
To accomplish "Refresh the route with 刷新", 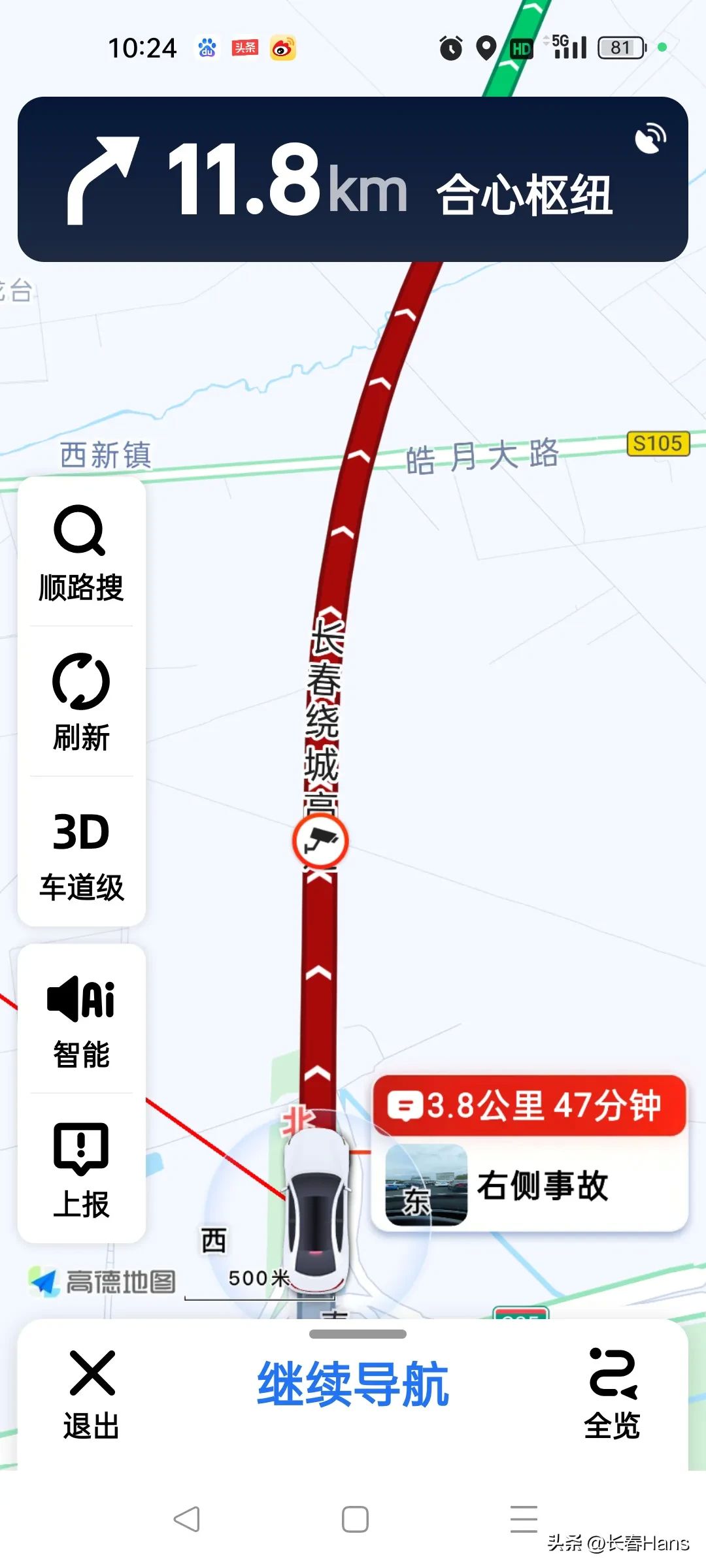I will pos(81,702).
